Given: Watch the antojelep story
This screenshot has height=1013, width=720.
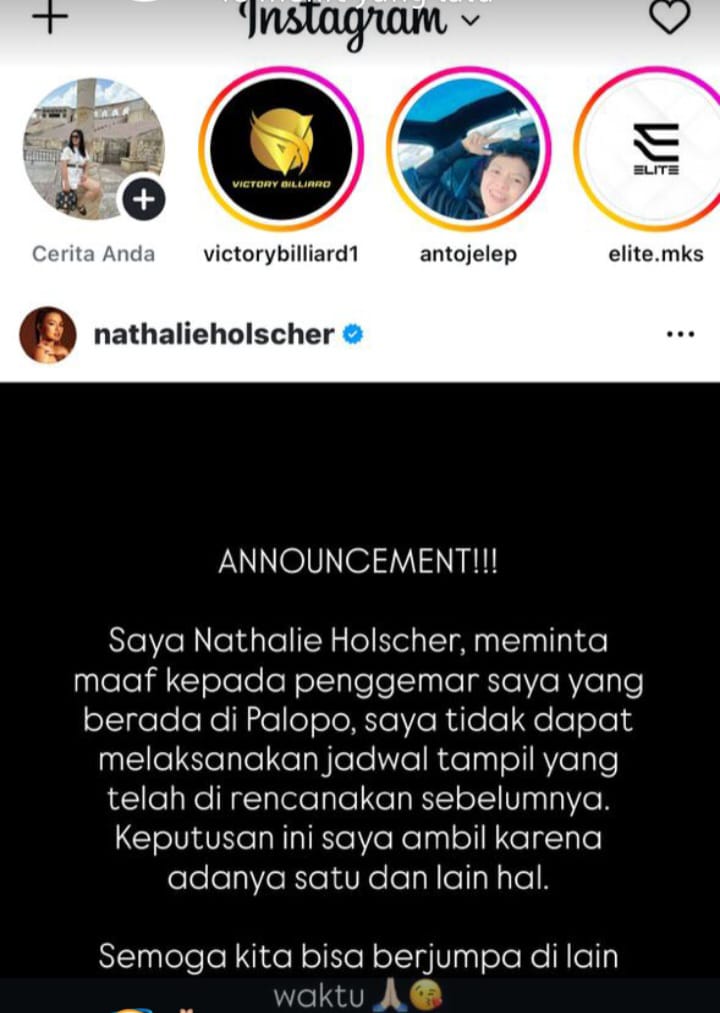Looking at the screenshot, I should [x=468, y=149].
